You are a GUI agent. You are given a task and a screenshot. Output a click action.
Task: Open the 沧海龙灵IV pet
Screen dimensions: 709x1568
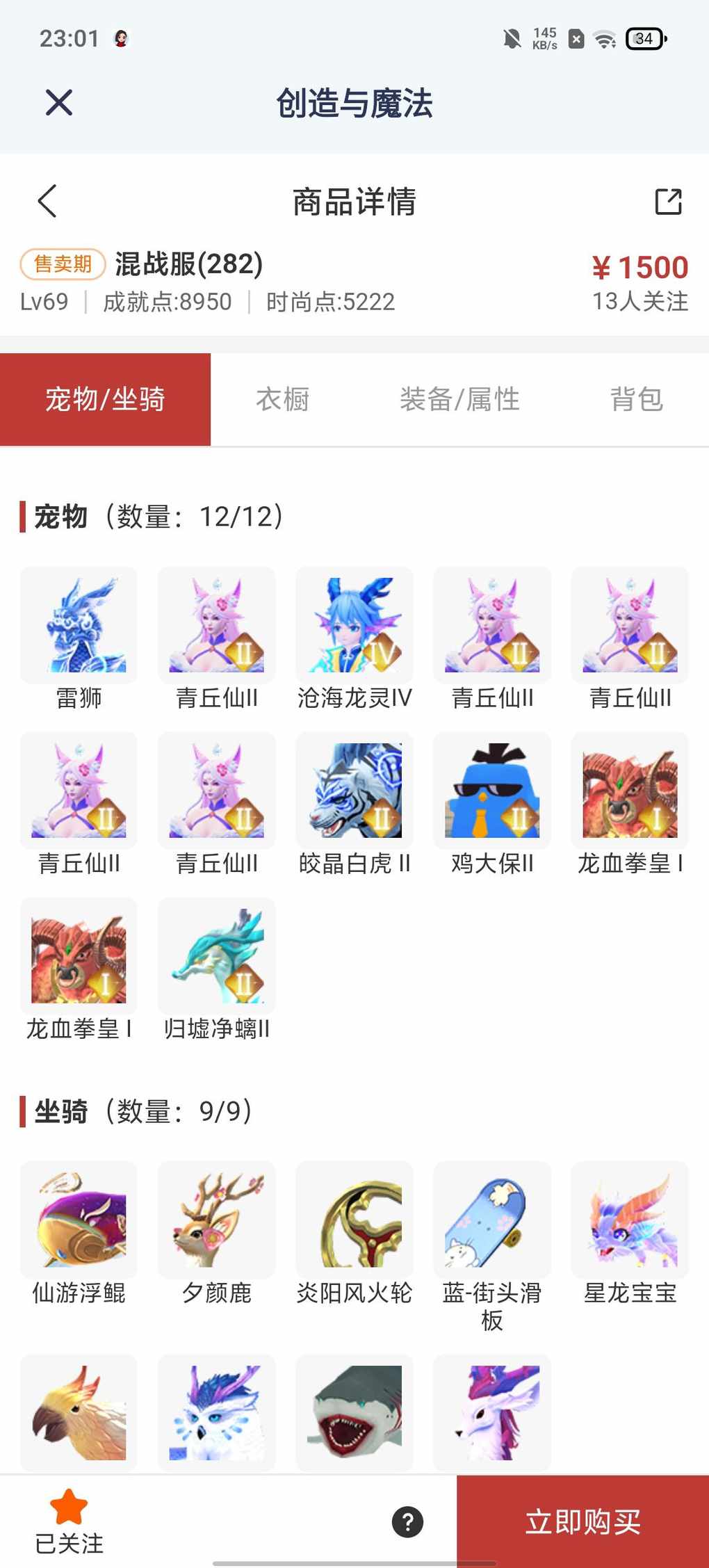tap(354, 626)
